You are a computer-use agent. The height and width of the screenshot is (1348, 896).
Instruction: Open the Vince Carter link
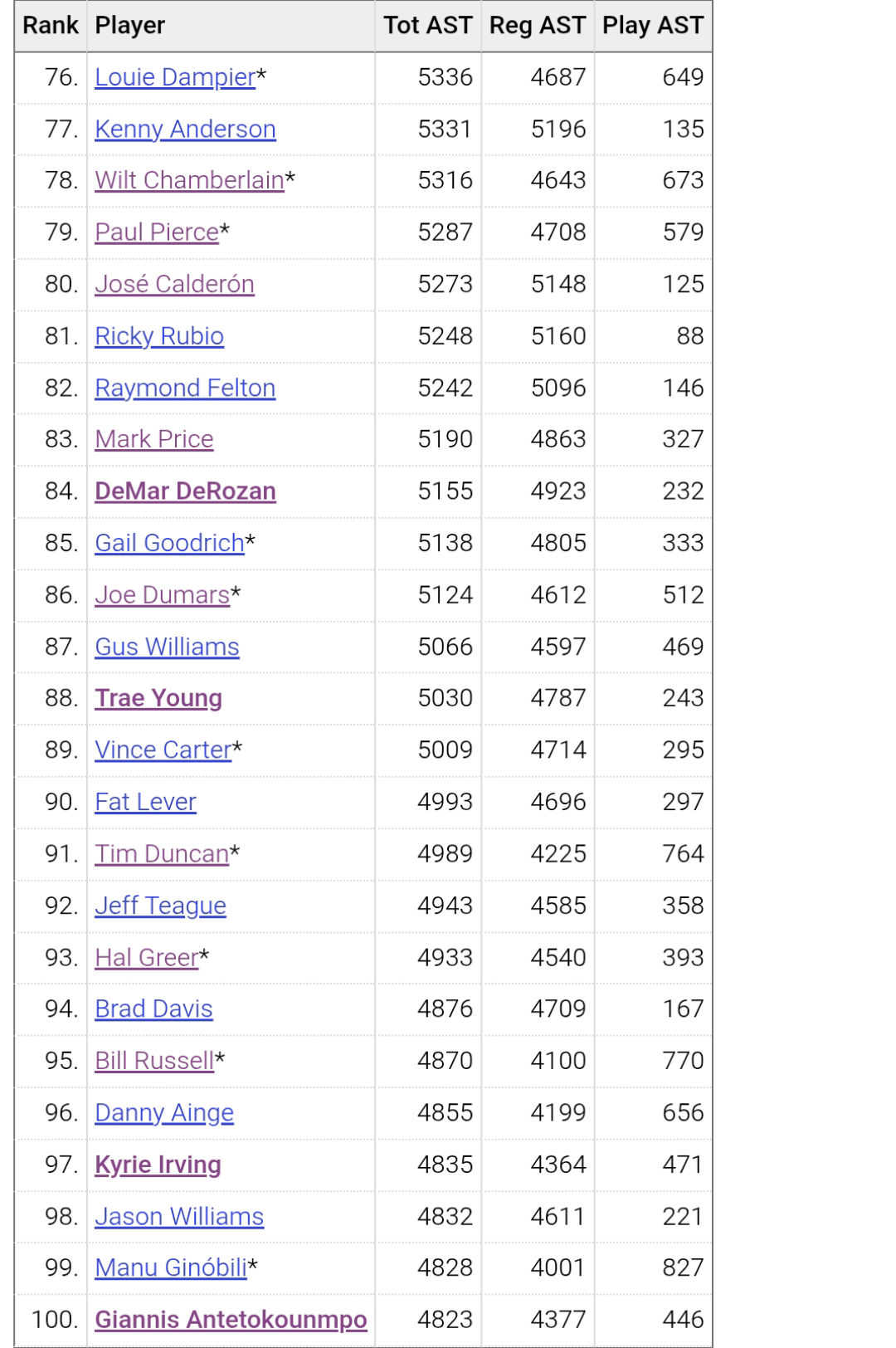point(163,750)
